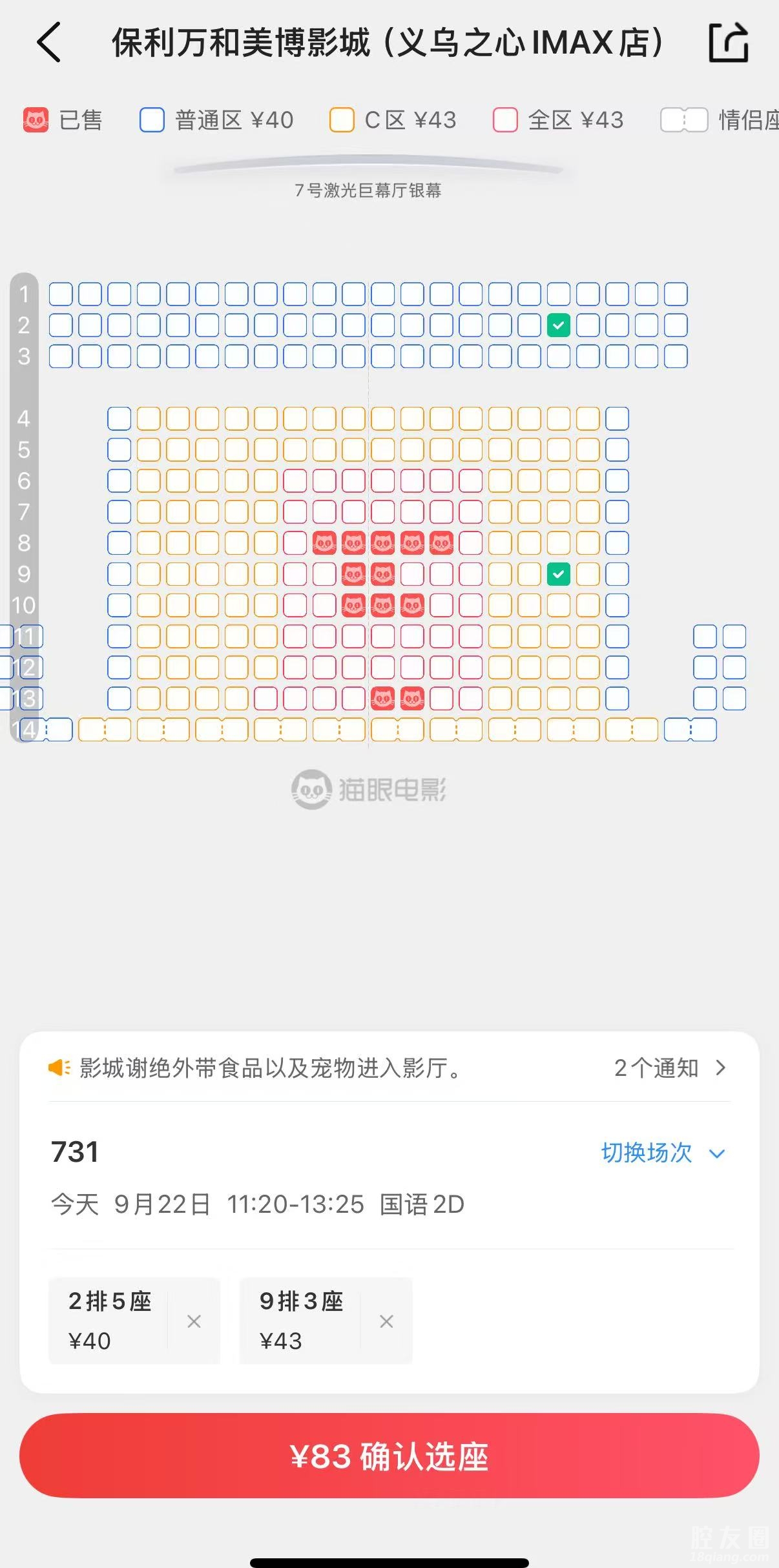This screenshot has height=1568, width=779.
Task: Remove selected seat 2排5座
Action: click(194, 1321)
